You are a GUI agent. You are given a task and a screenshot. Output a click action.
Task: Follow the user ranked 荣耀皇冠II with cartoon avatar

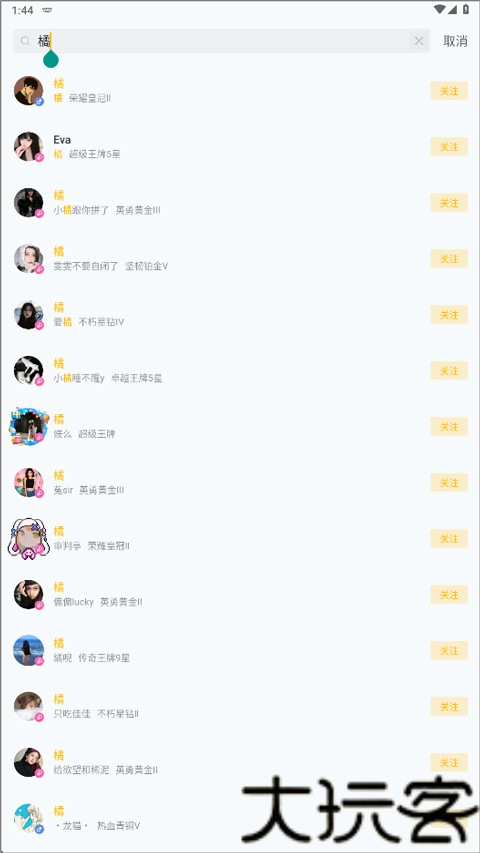[449, 539]
